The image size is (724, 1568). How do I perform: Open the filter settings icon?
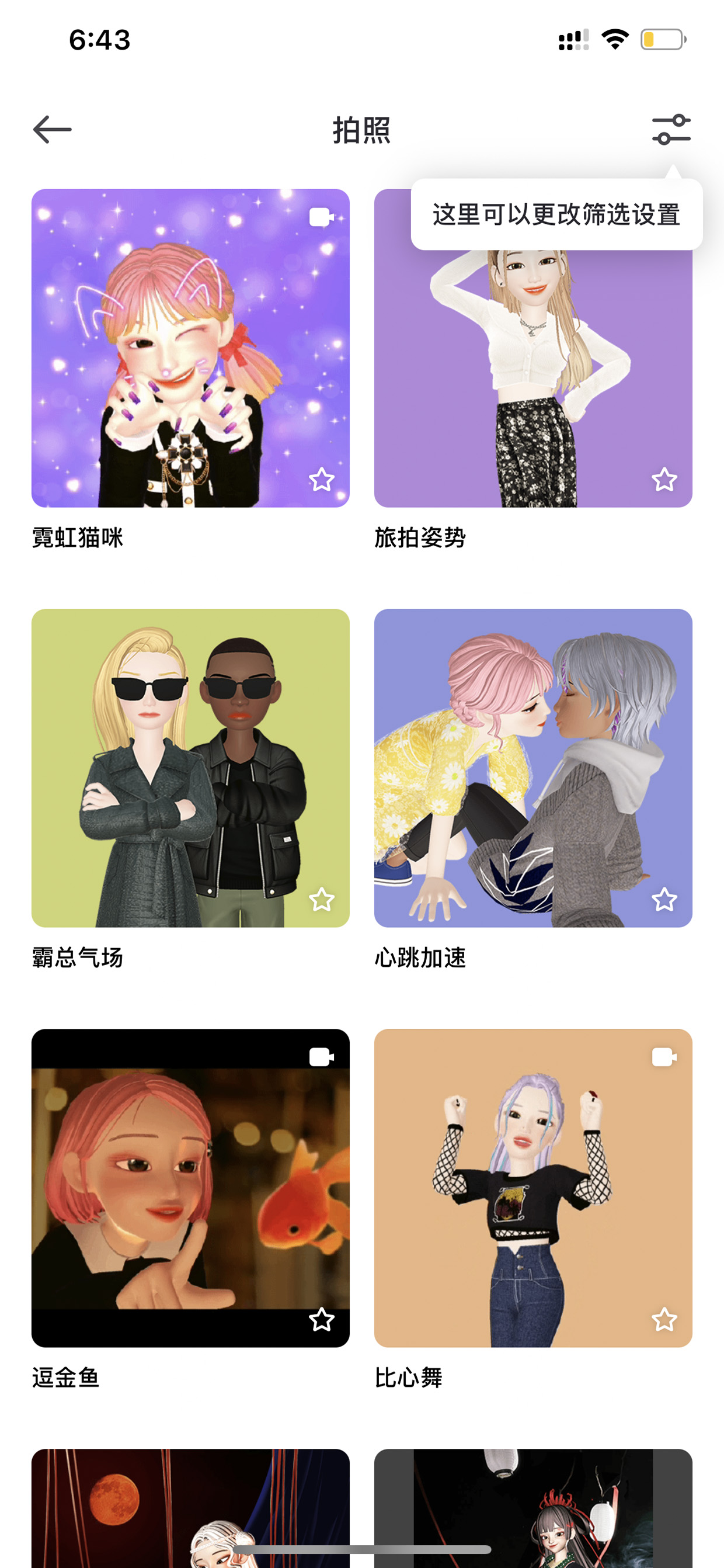coord(671,130)
